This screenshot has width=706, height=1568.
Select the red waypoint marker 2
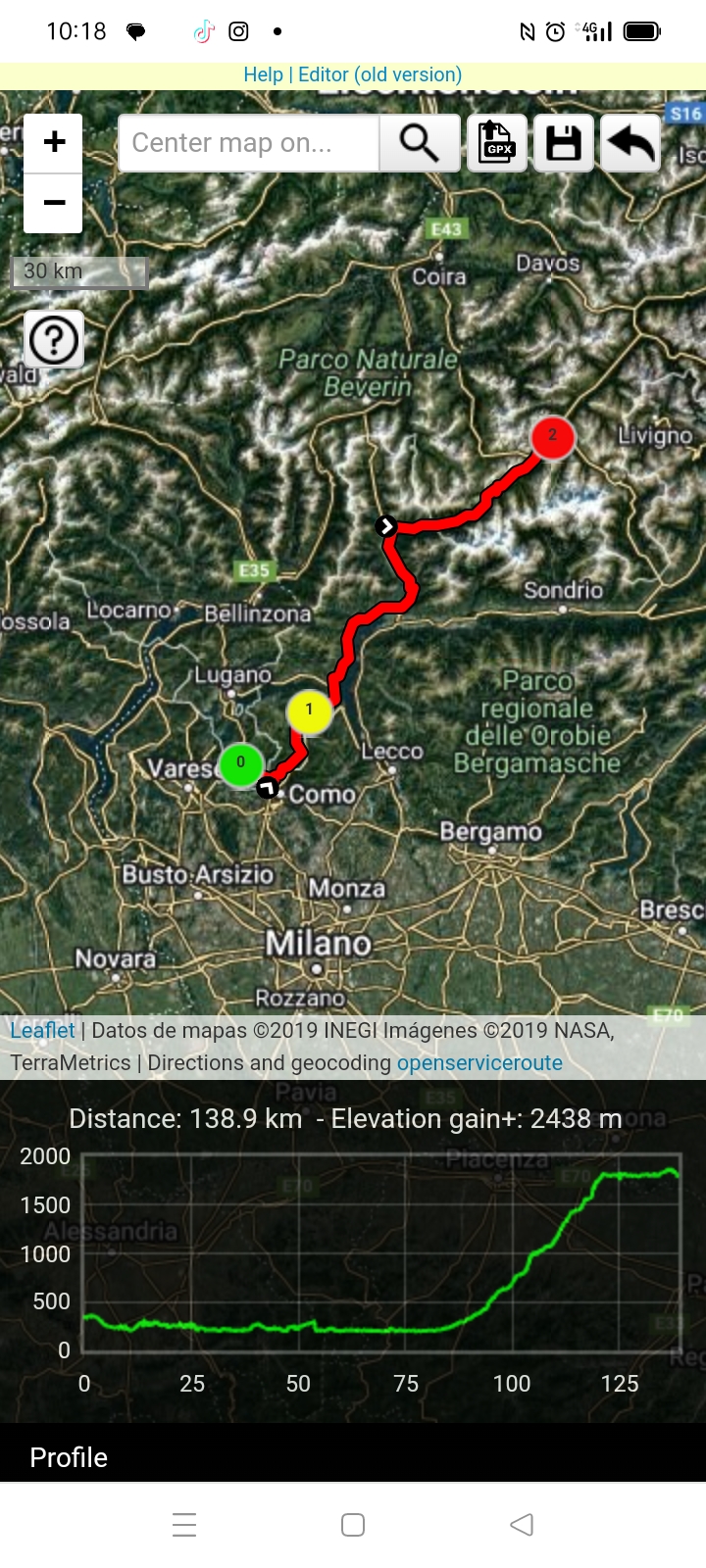click(552, 436)
